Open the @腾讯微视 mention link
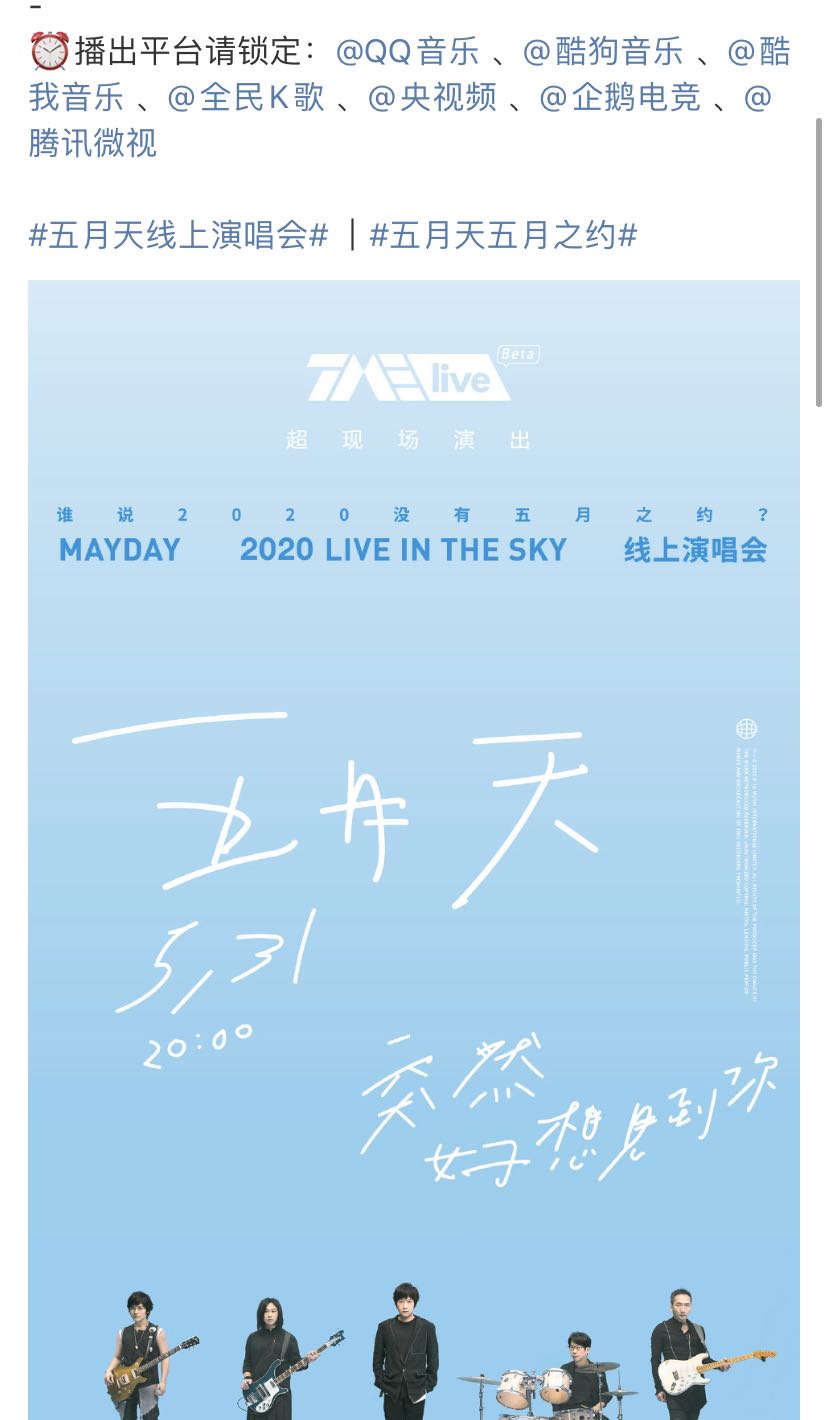 [92, 143]
